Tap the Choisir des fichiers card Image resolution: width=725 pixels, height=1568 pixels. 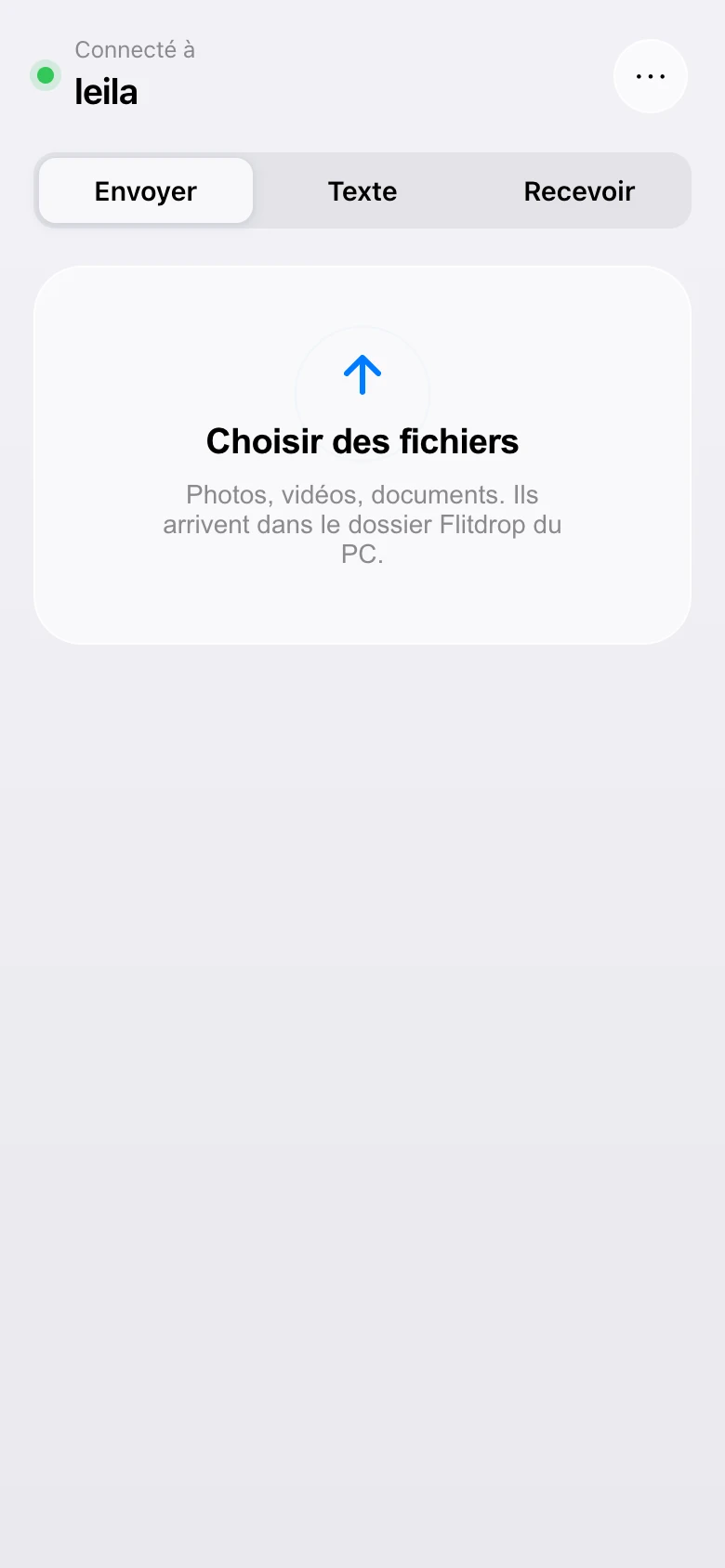[x=362, y=455]
